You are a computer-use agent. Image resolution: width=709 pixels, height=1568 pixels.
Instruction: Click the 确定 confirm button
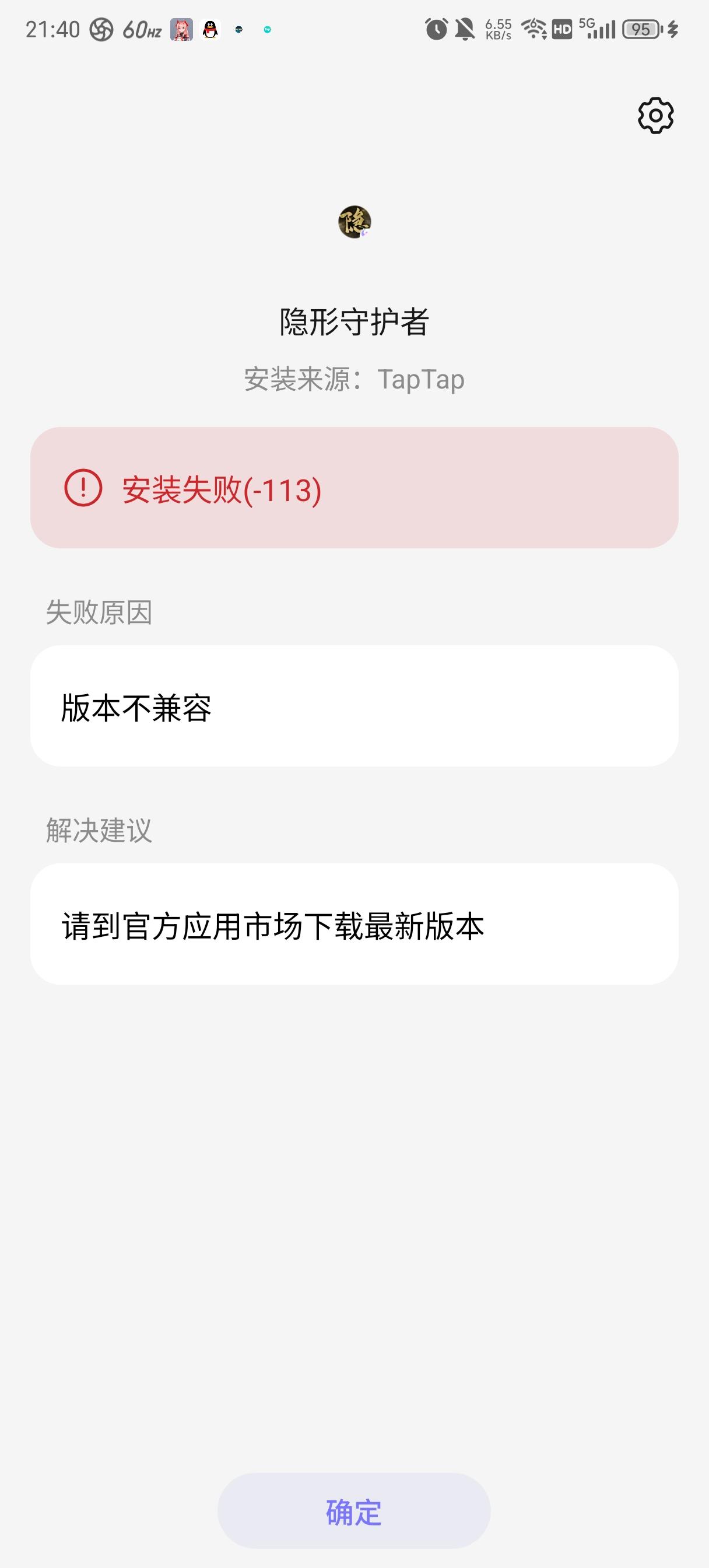pyautogui.click(x=354, y=1511)
